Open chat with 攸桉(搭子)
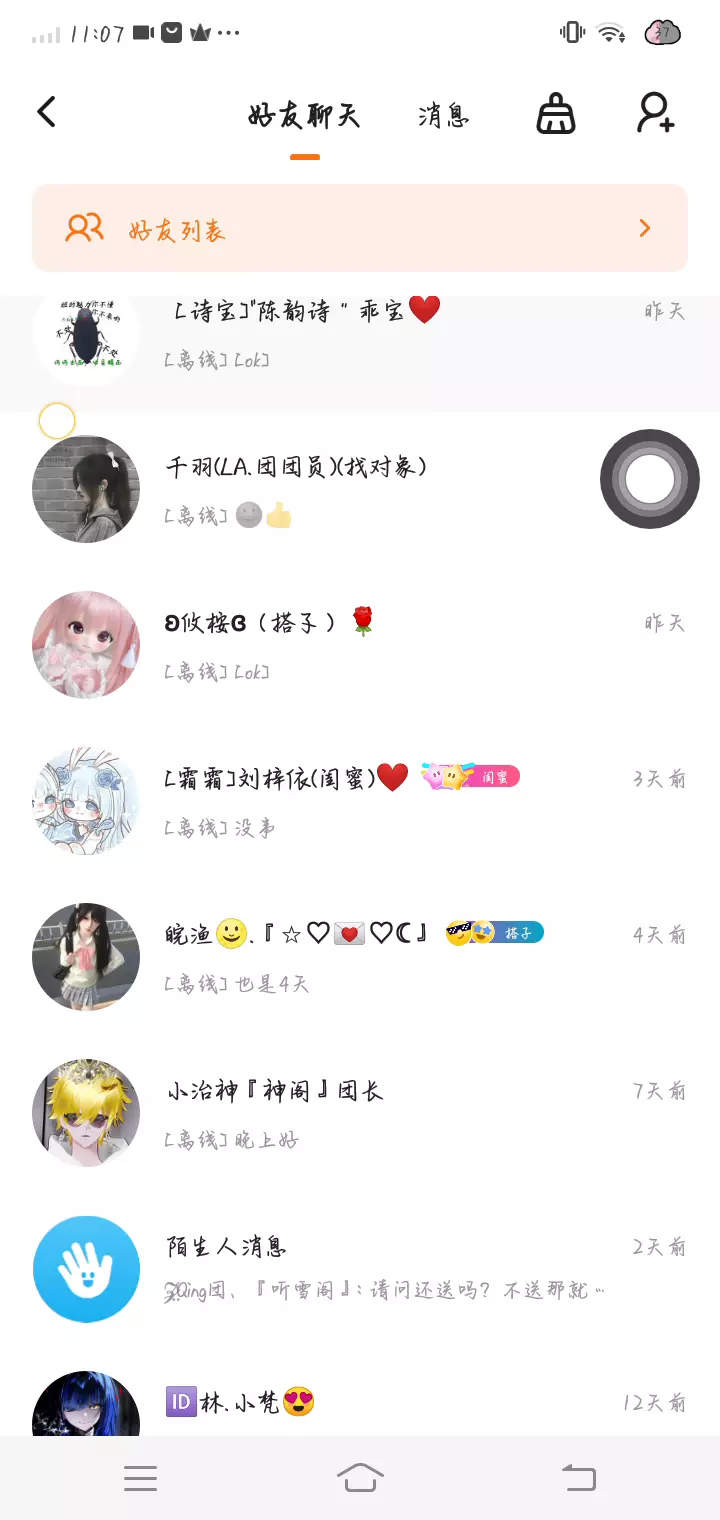Viewport: 720px width, 1520px height. point(360,644)
